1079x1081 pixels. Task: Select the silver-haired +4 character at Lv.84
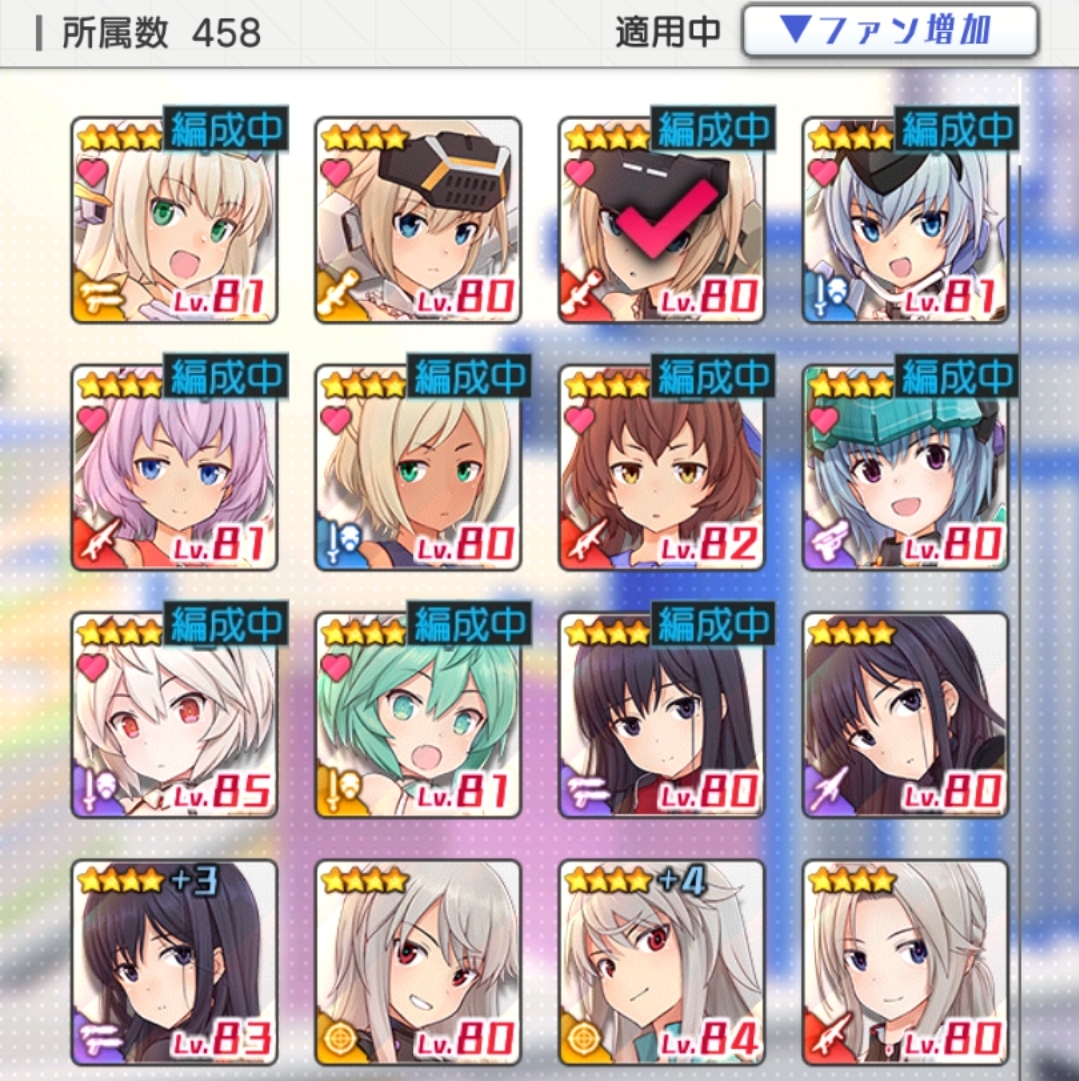pyautogui.click(x=662, y=962)
